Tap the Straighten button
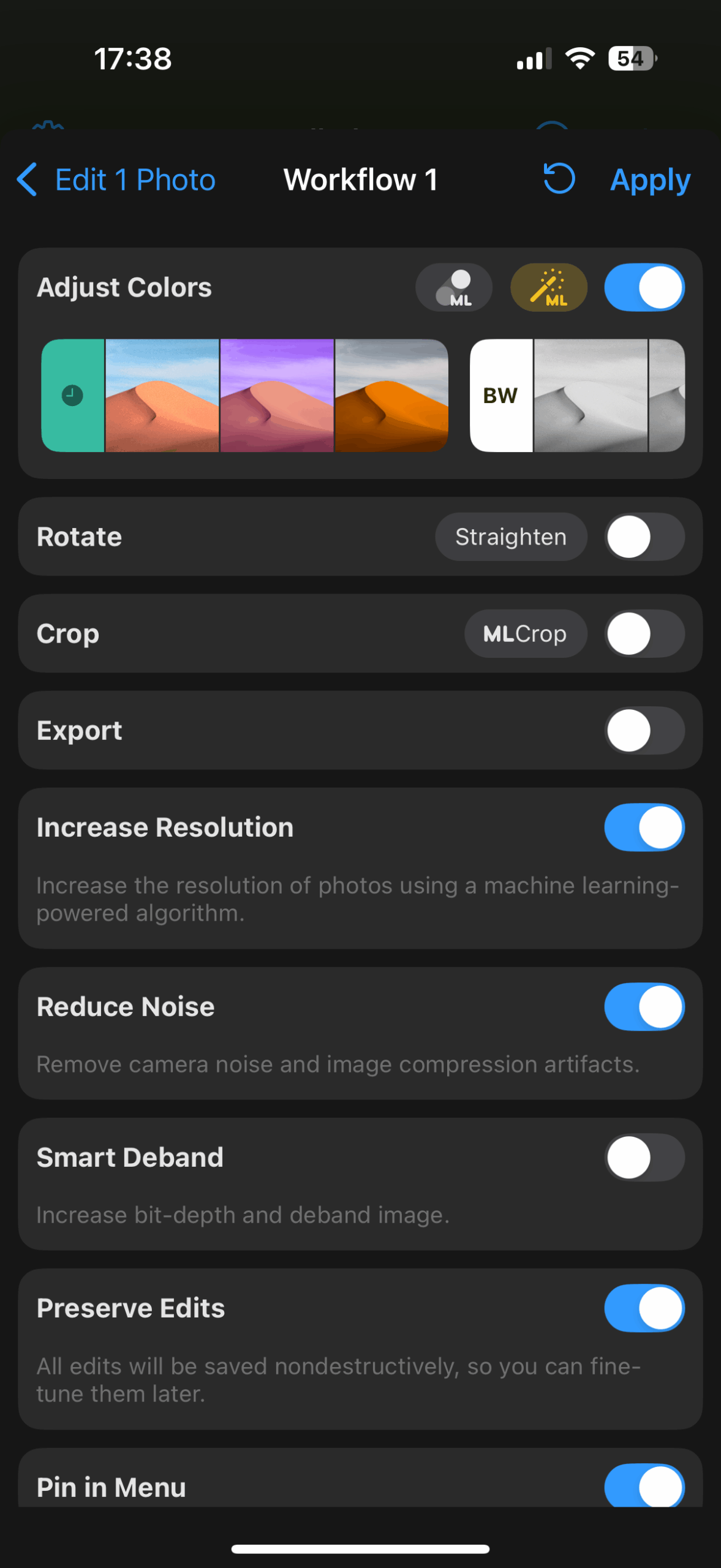This screenshot has width=721, height=1568. (x=511, y=537)
